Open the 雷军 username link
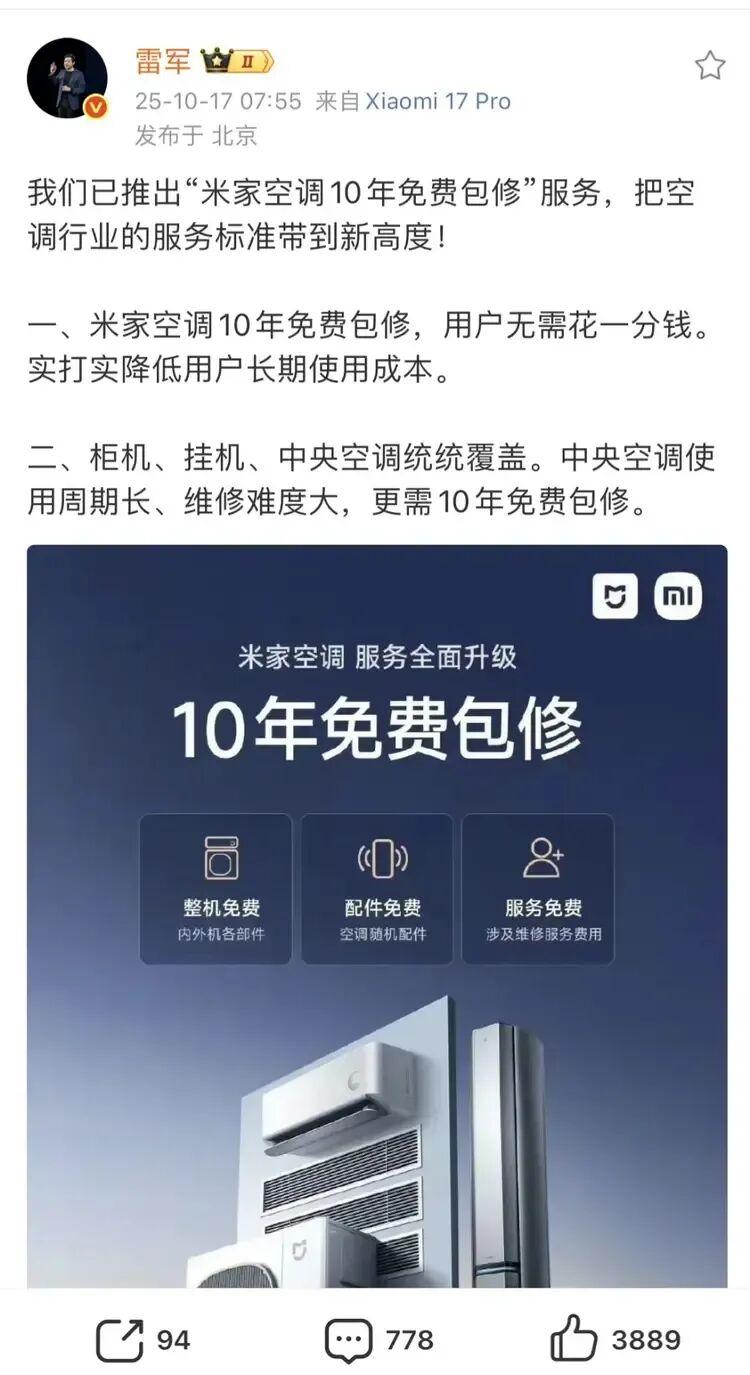The height and width of the screenshot is (1375, 750). pos(162,61)
